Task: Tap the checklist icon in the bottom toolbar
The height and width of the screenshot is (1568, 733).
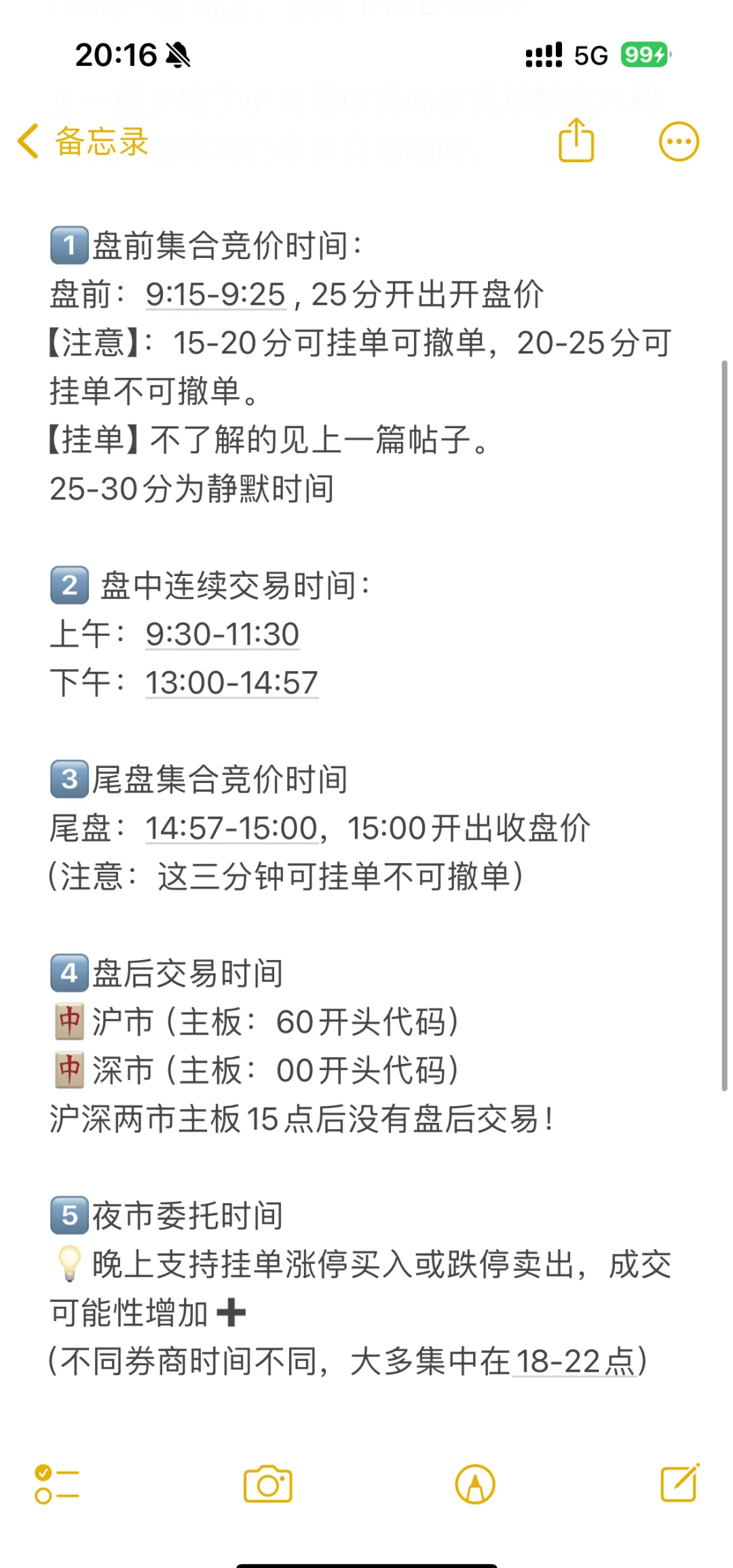Action: pos(58,1485)
